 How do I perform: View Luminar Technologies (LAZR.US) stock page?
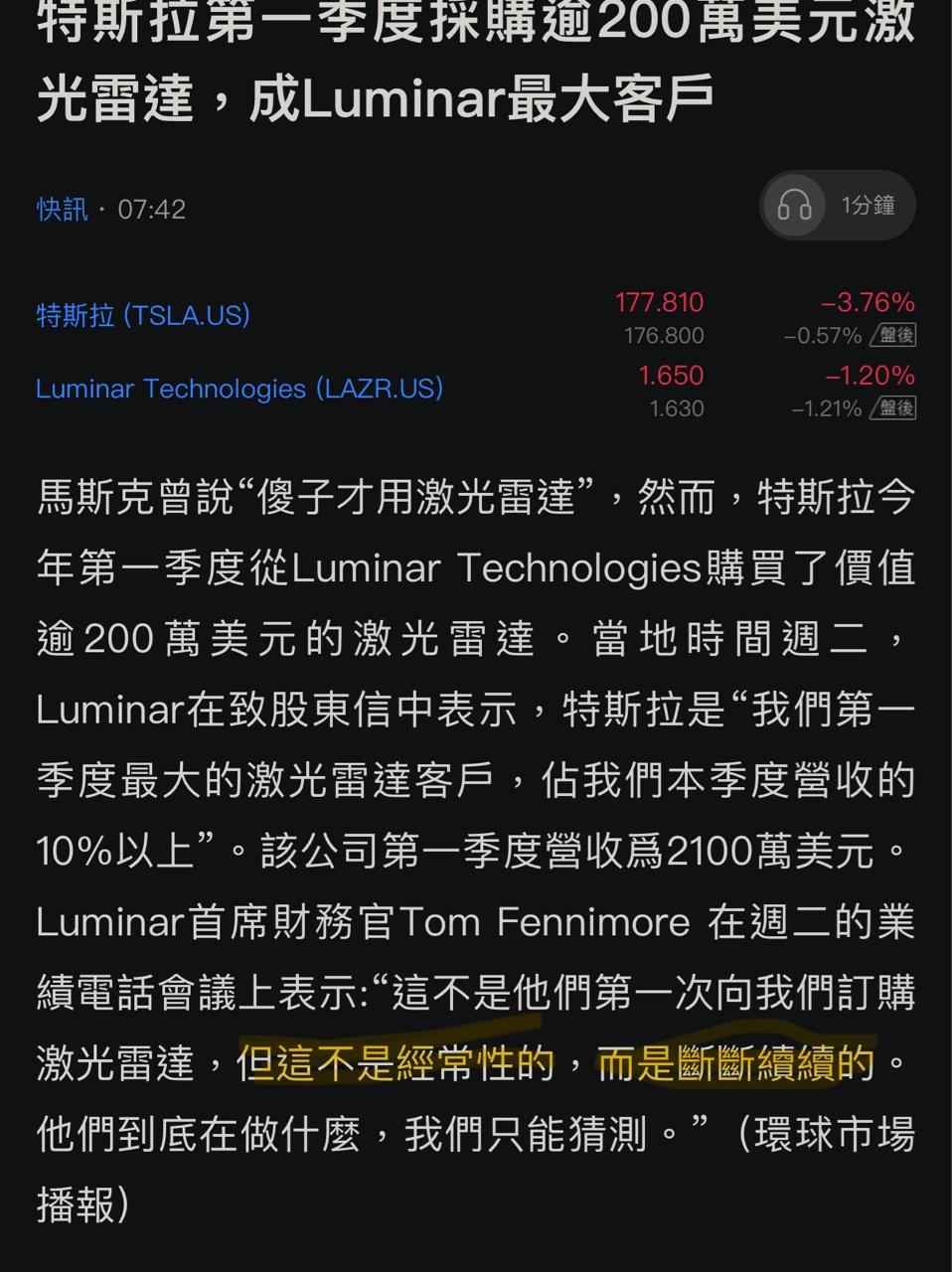(239, 389)
